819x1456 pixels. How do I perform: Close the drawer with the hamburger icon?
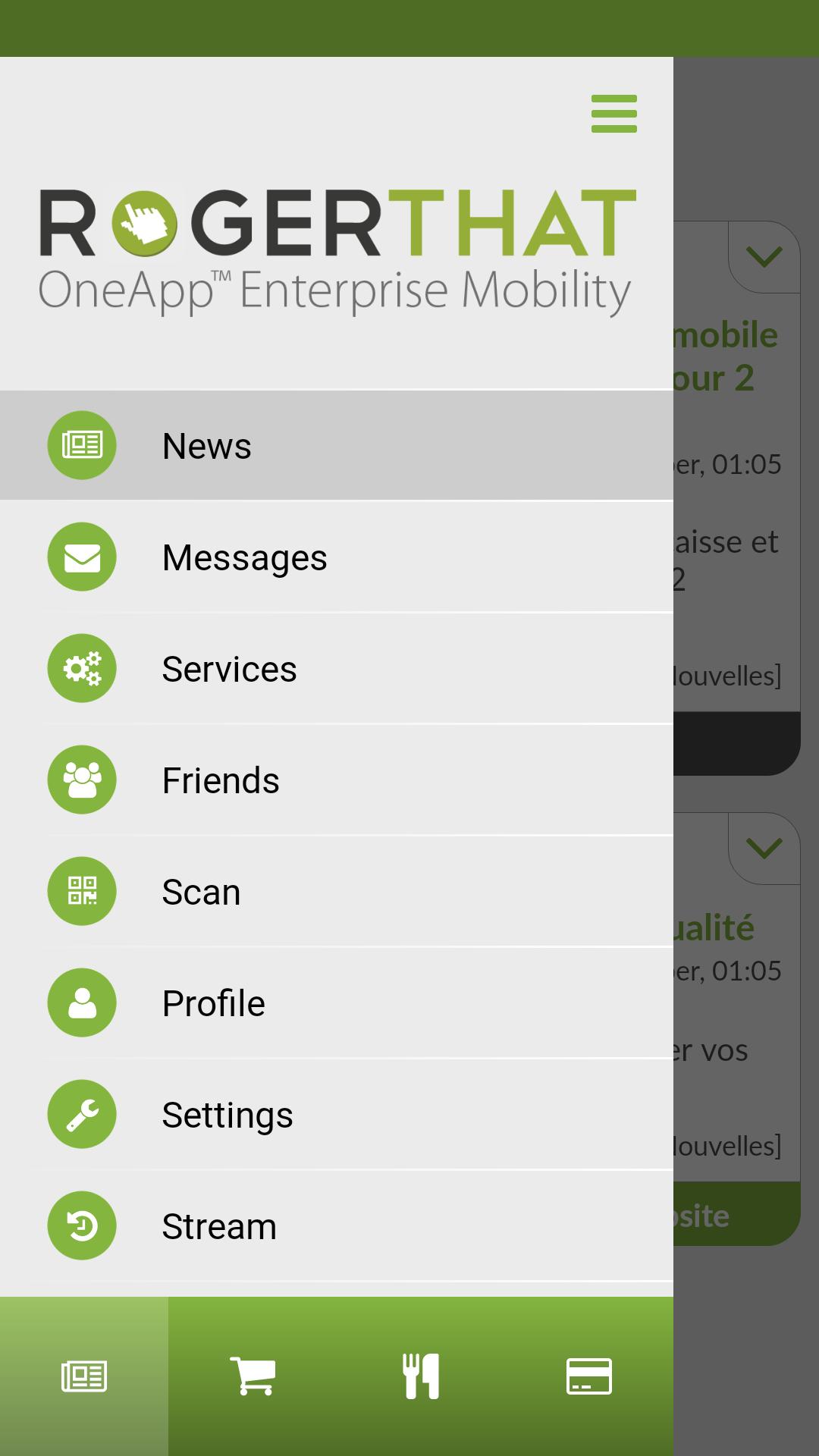click(x=613, y=114)
